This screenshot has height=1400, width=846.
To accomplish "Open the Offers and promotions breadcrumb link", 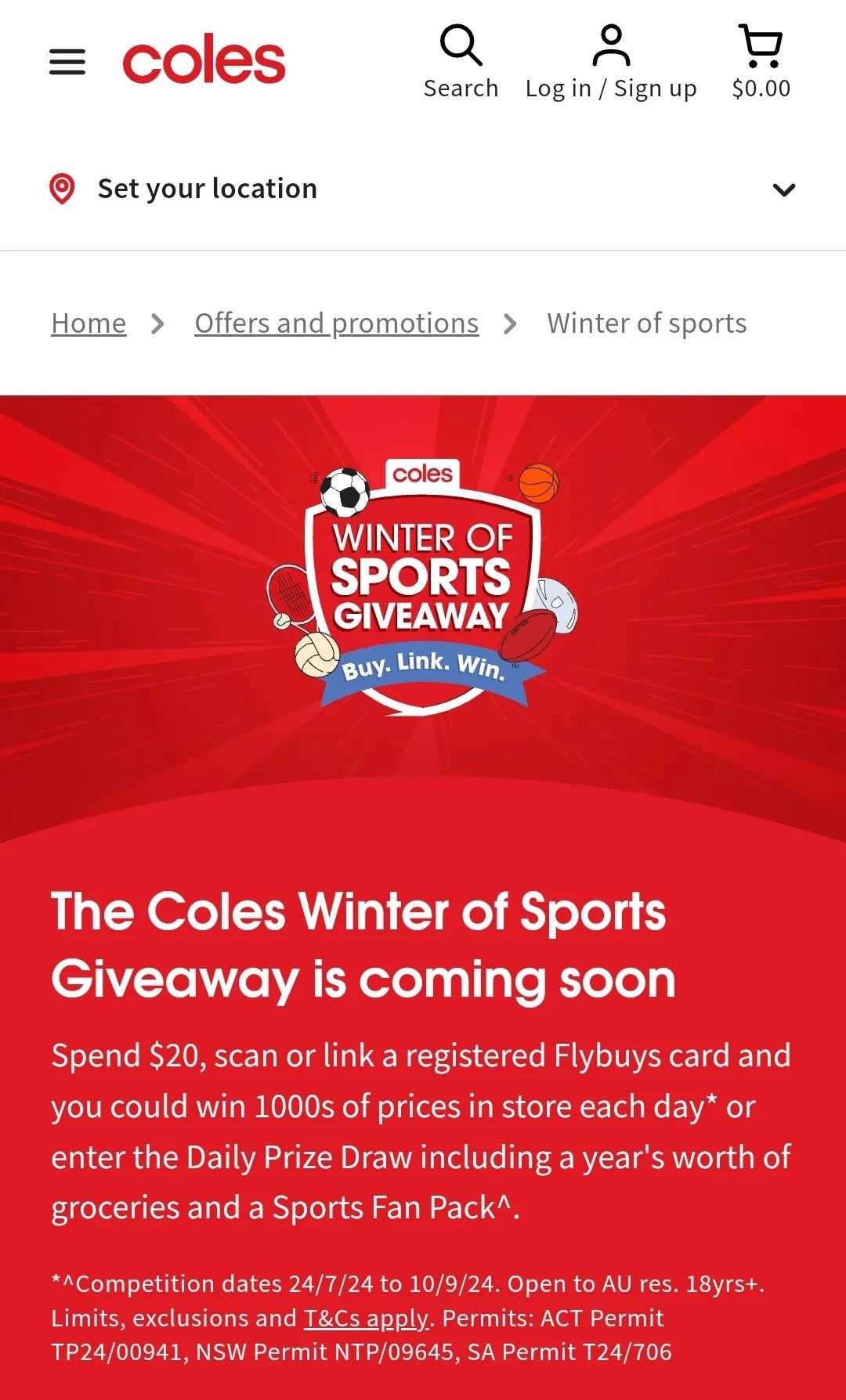I will point(336,323).
